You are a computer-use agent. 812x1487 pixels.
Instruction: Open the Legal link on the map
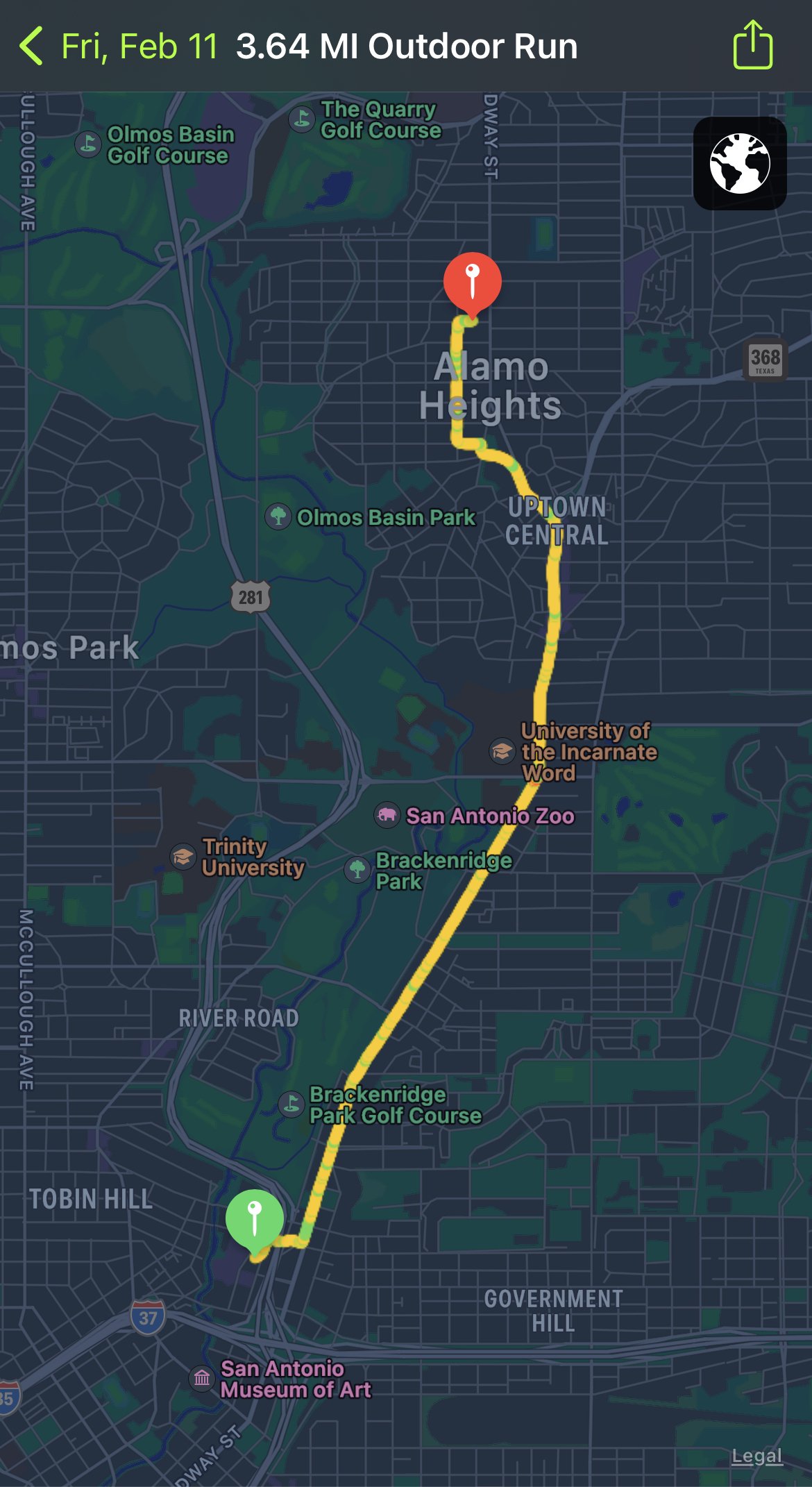point(756,1456)
